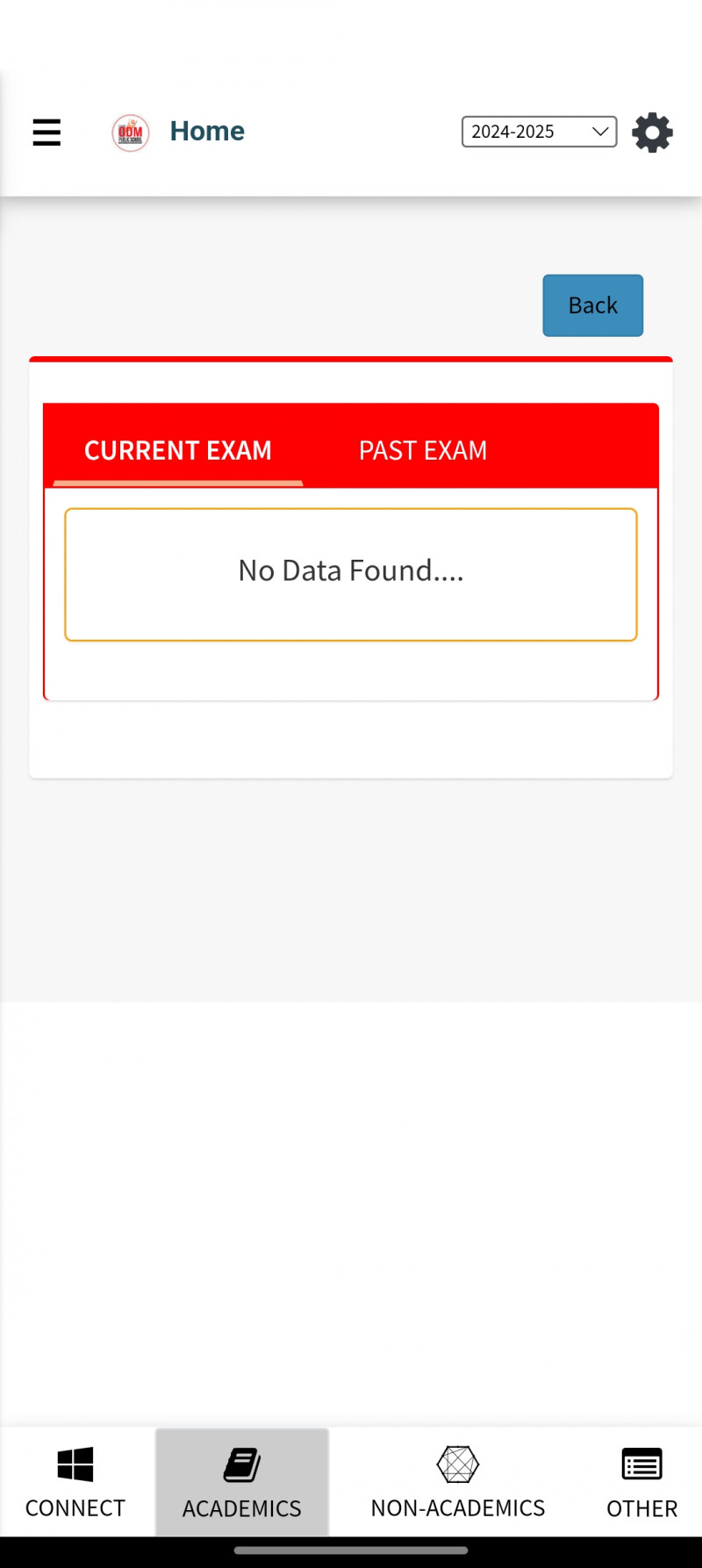Open the hamburger drawer menu

(47, 132)
